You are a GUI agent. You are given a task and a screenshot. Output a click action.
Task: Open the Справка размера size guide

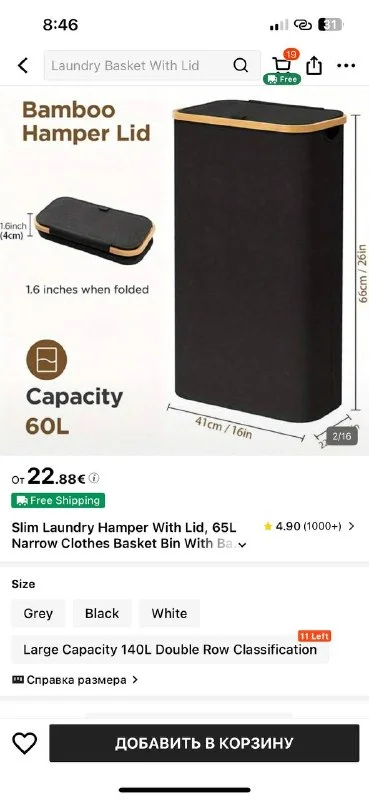click(x=75, y=680)
